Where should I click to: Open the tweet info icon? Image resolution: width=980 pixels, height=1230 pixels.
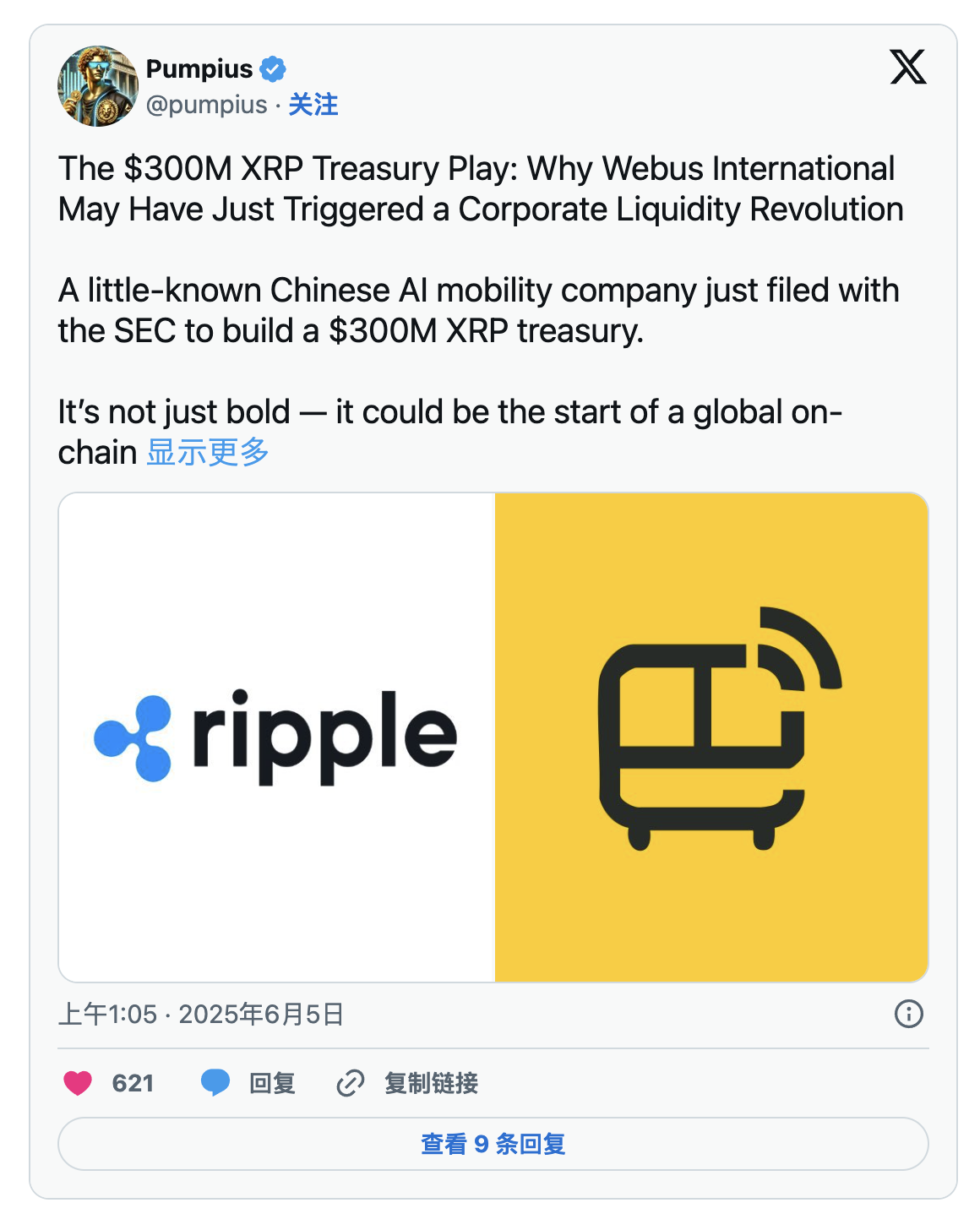pyautogui.click(x=908, y=1013)
